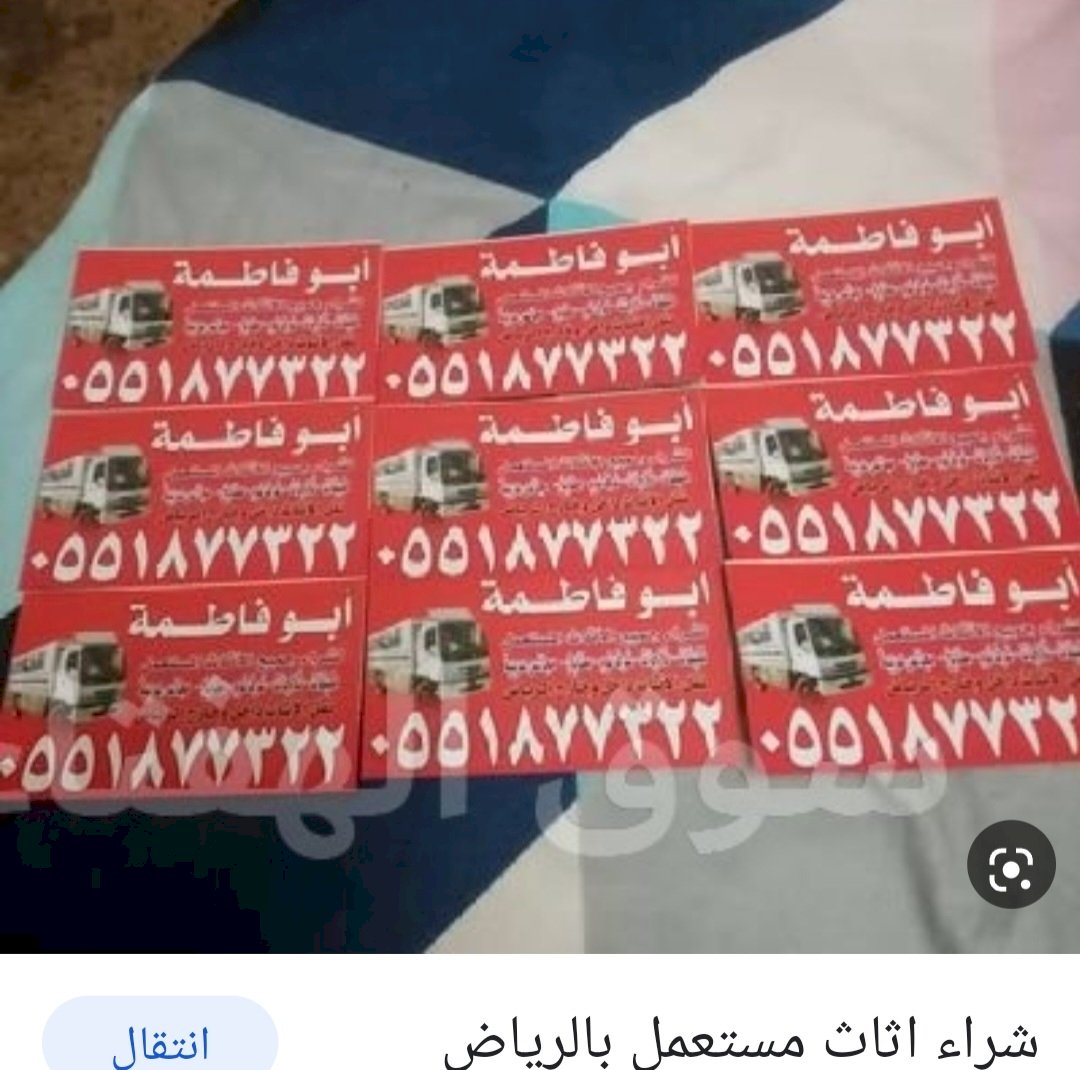1080x1070 pixels.
Task: Open Google Lens search on the image
Action: [x=1011, y=864]
